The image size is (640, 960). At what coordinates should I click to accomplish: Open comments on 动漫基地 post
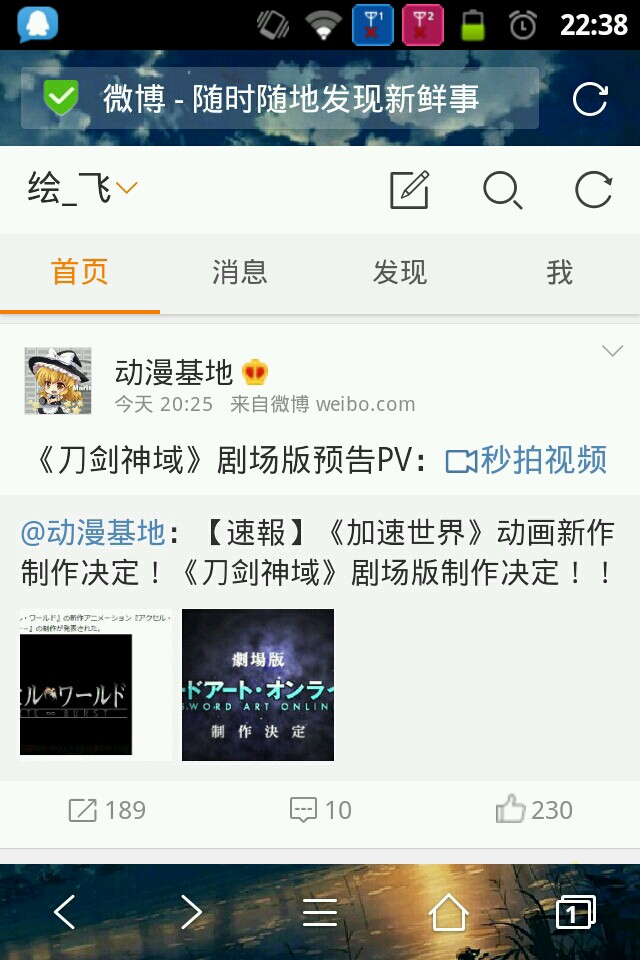[x=320, y=810]
